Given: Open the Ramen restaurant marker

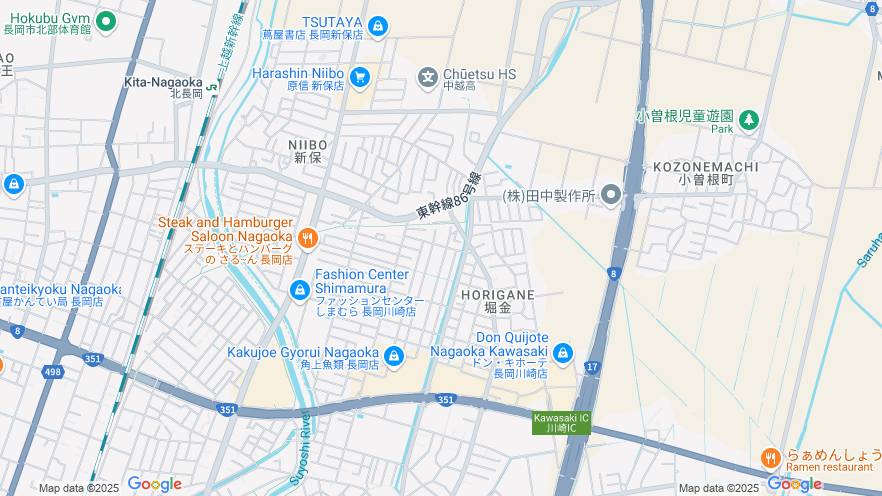Looking at the screenshot, I should click(770, 458).
